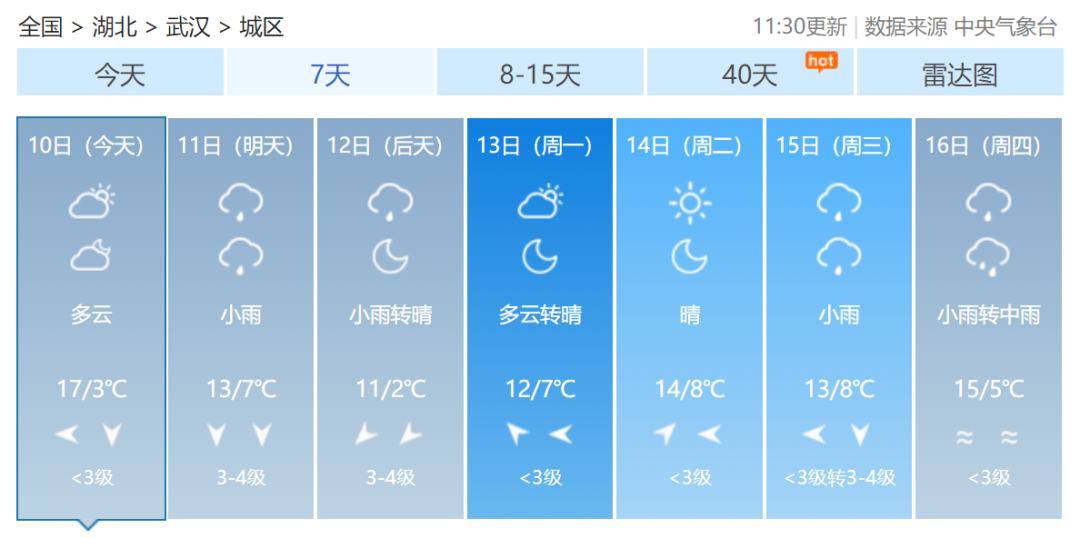Tap the 14日 (周二) forecast card

tap(689, 318)
